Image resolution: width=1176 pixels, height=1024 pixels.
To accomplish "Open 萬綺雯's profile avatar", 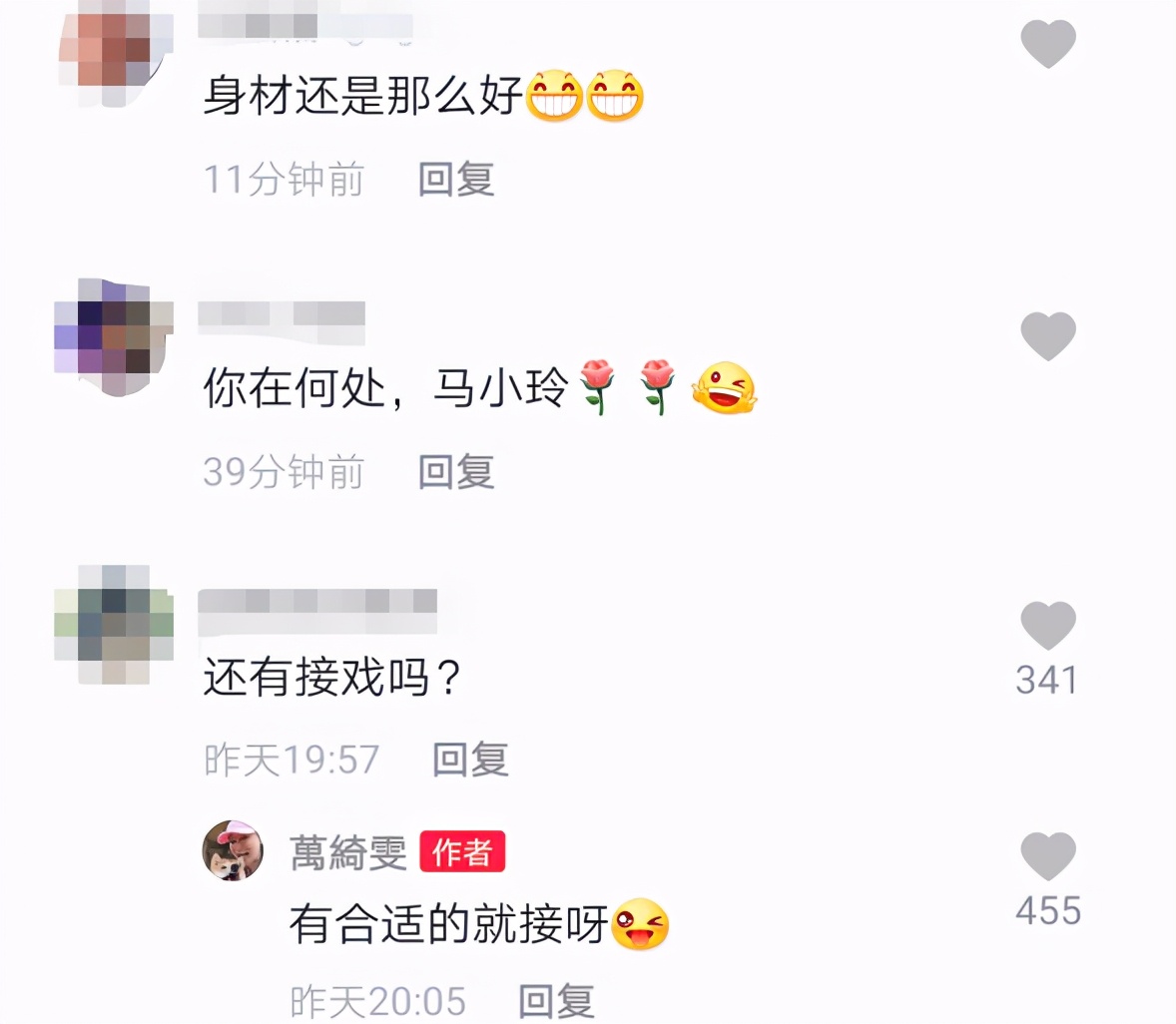I will pos(233,851).
